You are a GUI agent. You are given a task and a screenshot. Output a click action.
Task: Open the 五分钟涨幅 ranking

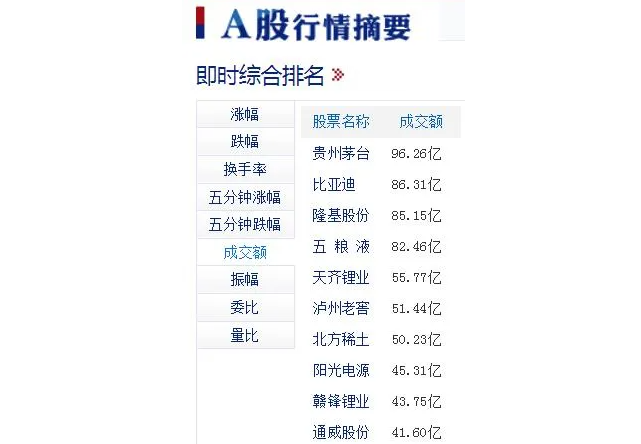(245, 197)
